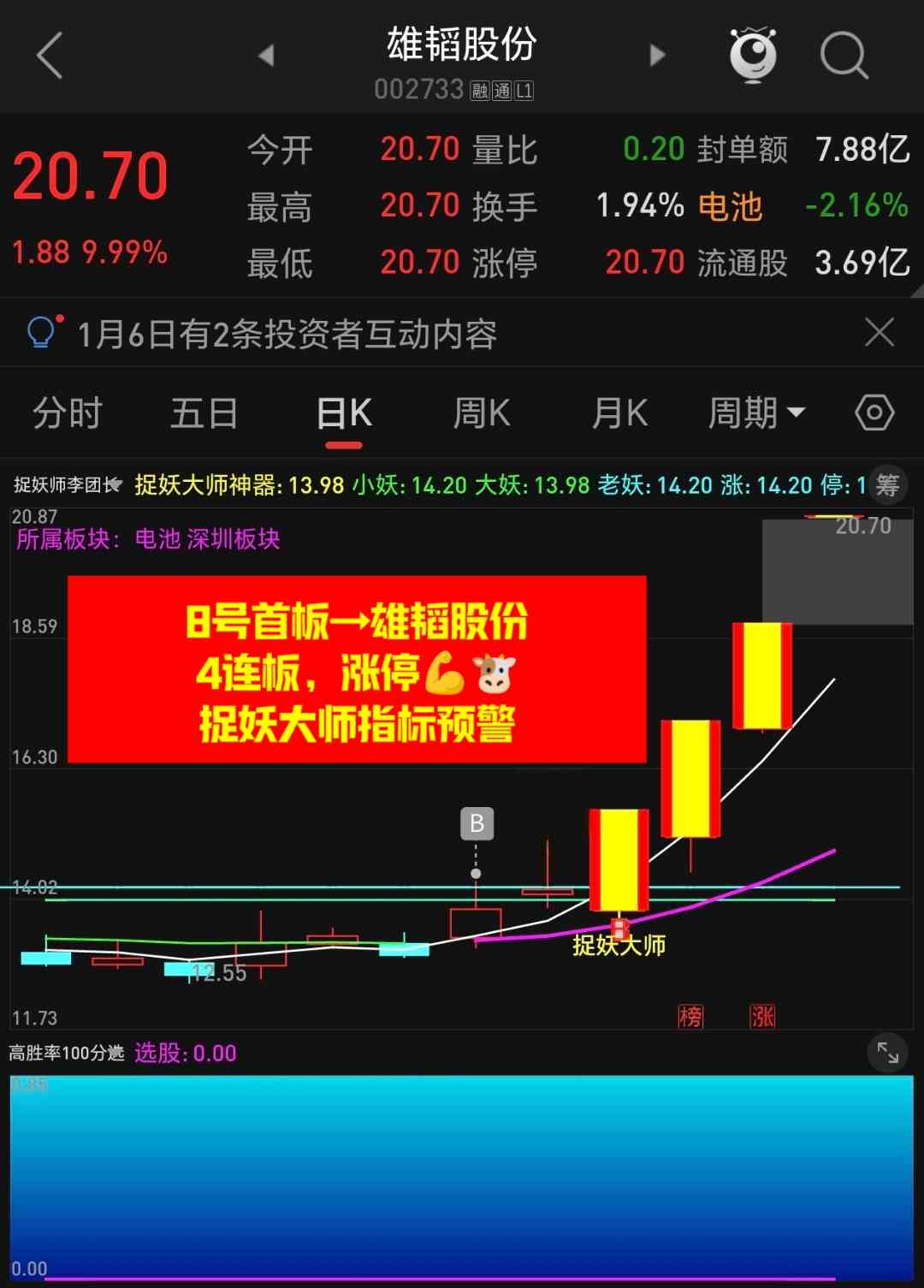
Task: Switch to the 月K chart tab
Action: 619,413
